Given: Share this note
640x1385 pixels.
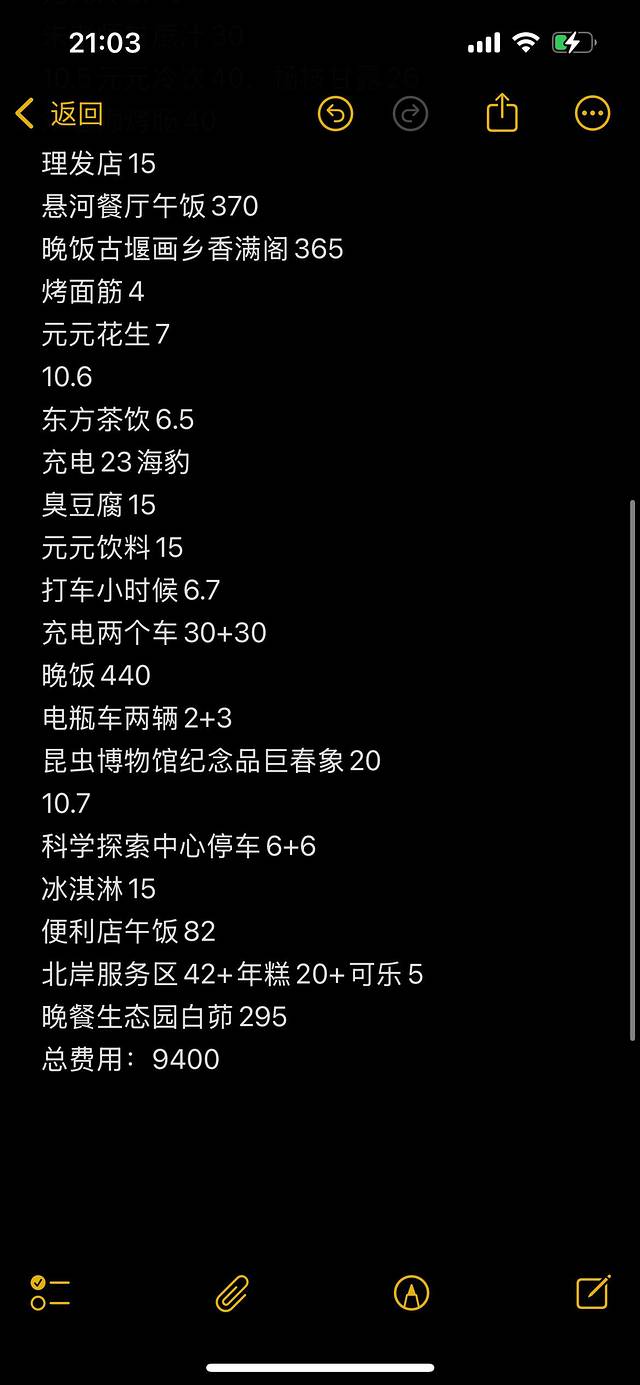Looking at the screenshot, I should [x=502, y=113].
